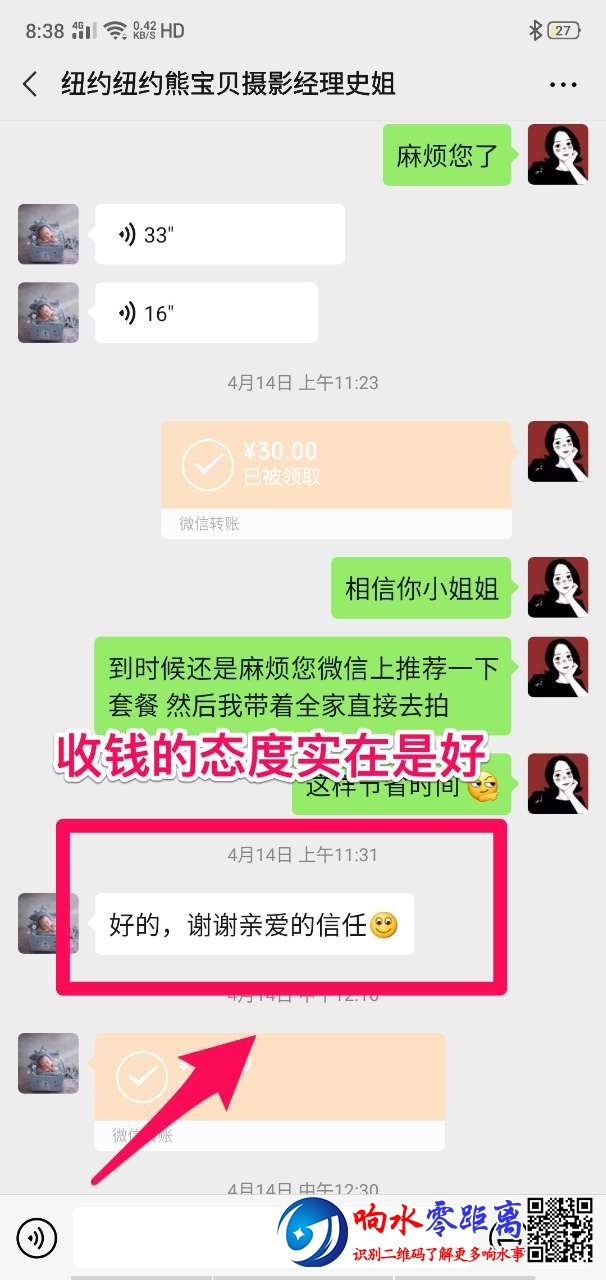Go back from the chat
The width and height of the screenshot is (606, 1280).
pyautogui.click(x=30, y=84)
